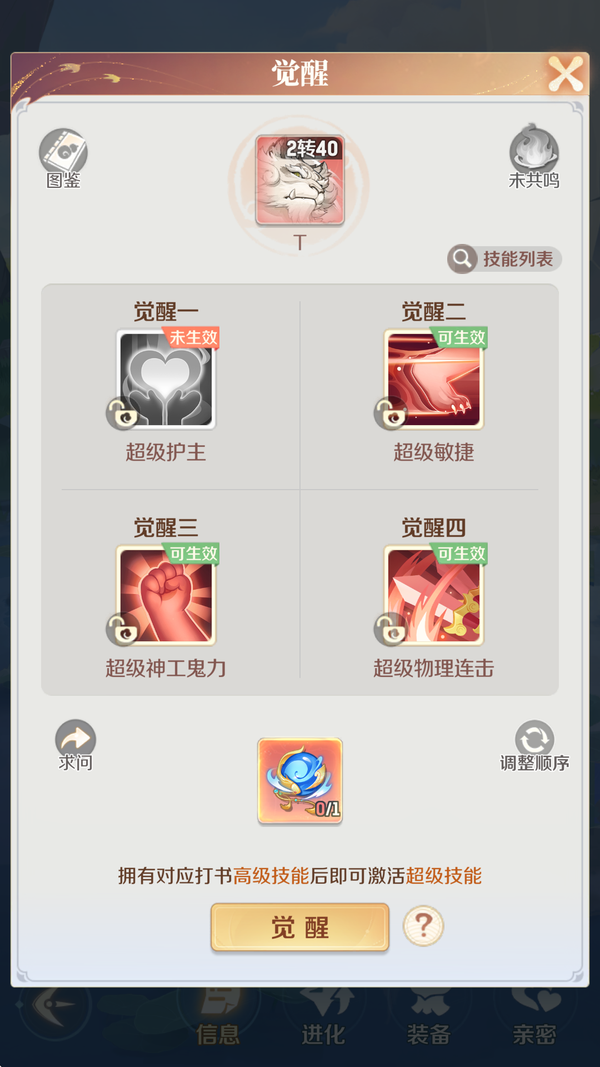Tap the pet avatar 2转40

pos(300,180)
